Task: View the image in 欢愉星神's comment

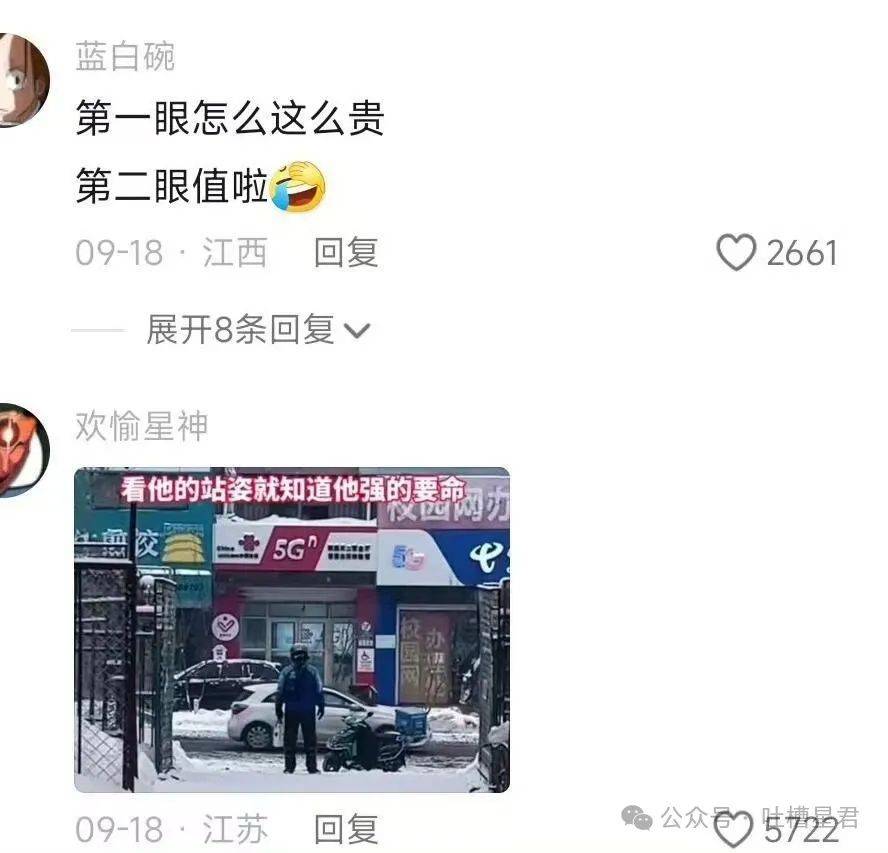Action: (x=292, y=630)
